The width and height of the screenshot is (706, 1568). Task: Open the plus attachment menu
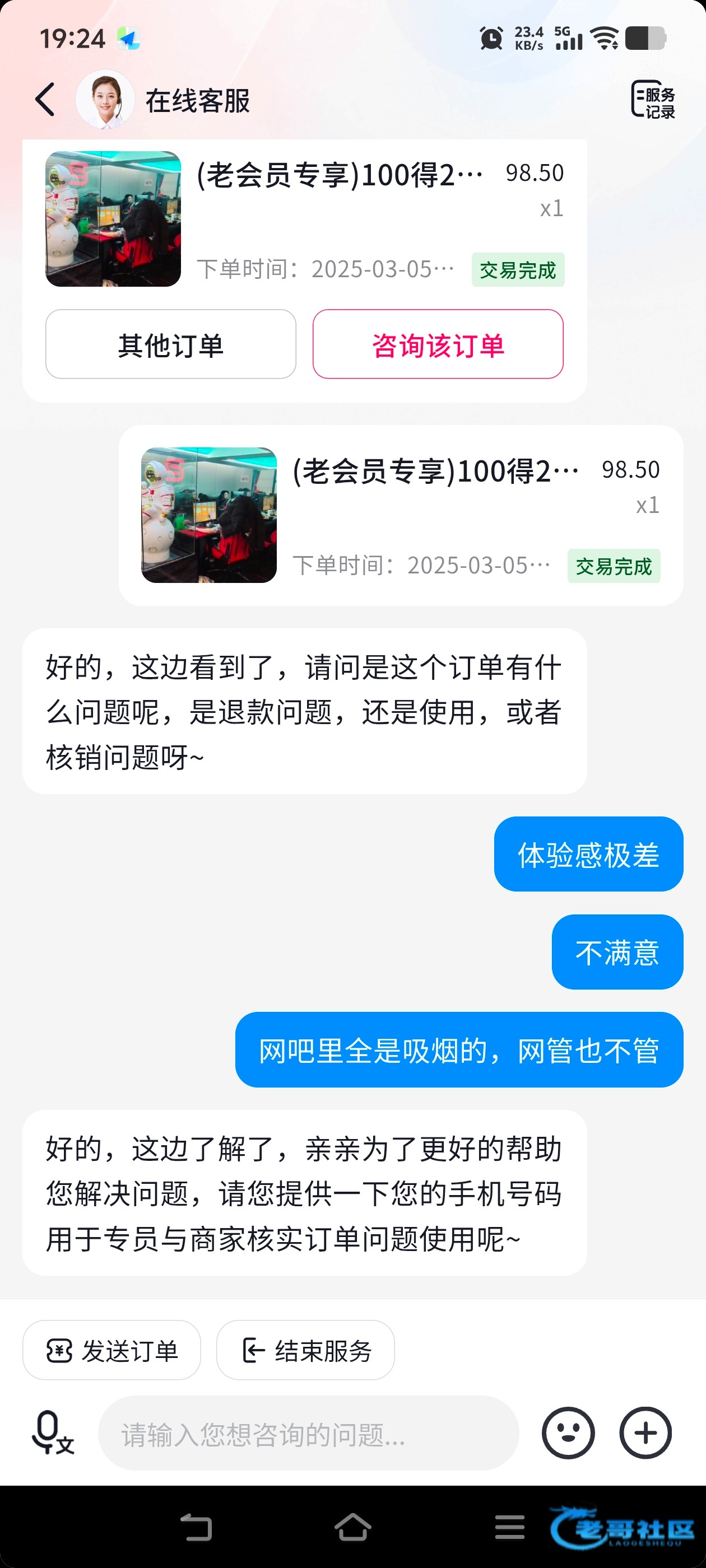645,1433
